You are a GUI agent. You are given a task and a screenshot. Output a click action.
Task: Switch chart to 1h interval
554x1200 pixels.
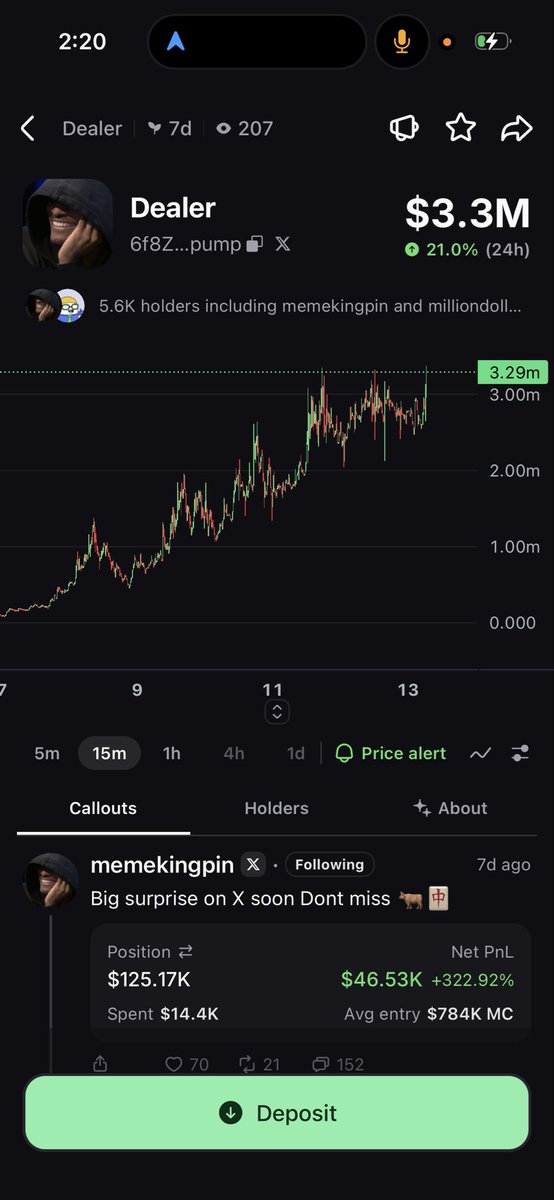click(x=172, y=753)
